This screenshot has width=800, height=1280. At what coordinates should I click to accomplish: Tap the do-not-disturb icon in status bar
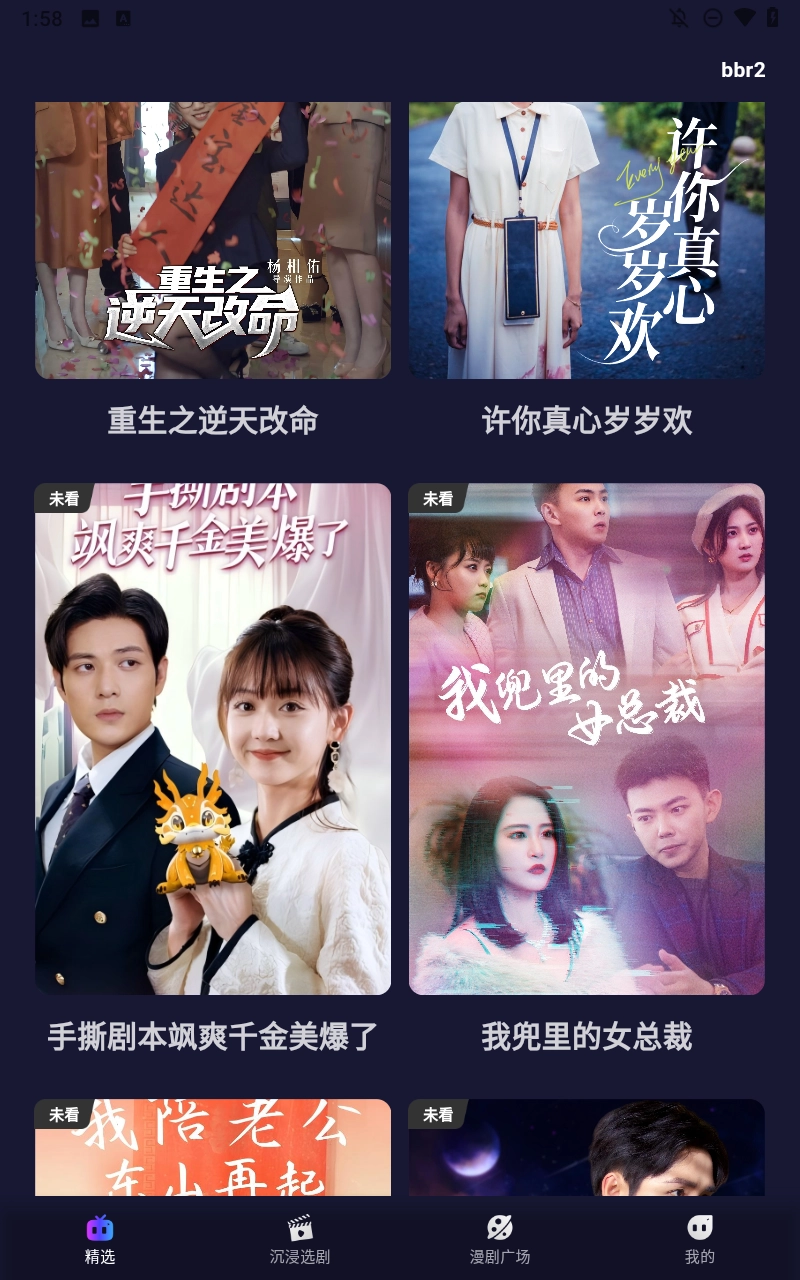712,17
